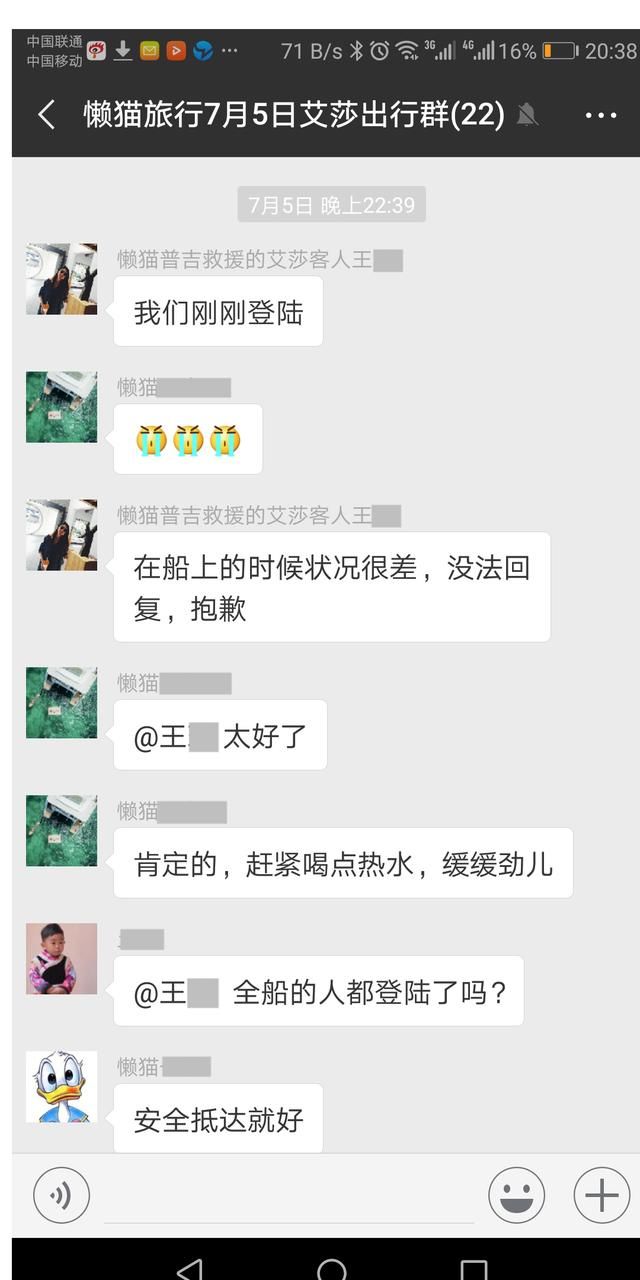Image resolution: width=640 pixels, height=1280 pixels.
Task: Tap the message text input field
Action: [x=289, y=1195]
